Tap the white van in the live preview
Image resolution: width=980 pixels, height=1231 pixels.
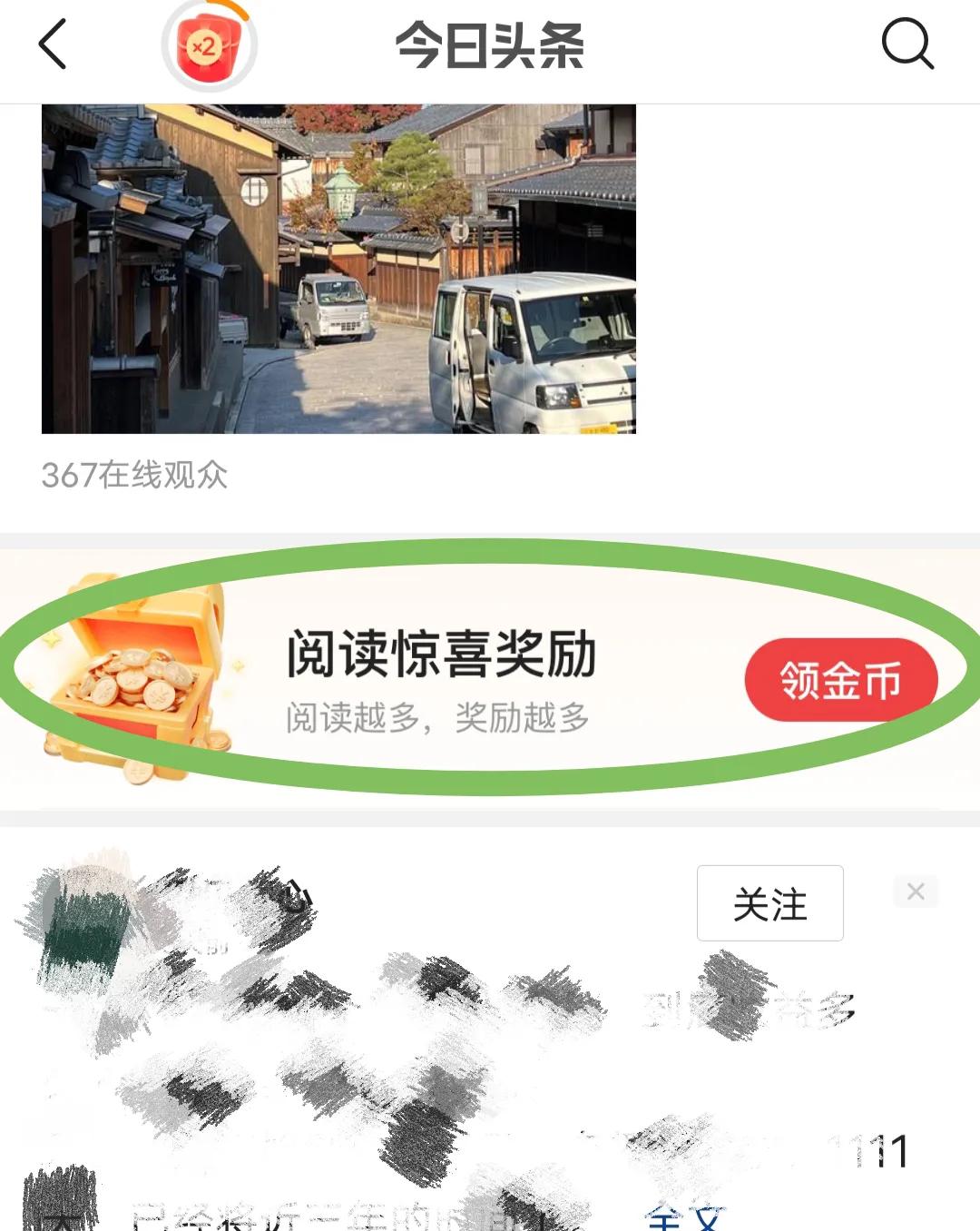(x=535, y=354)
